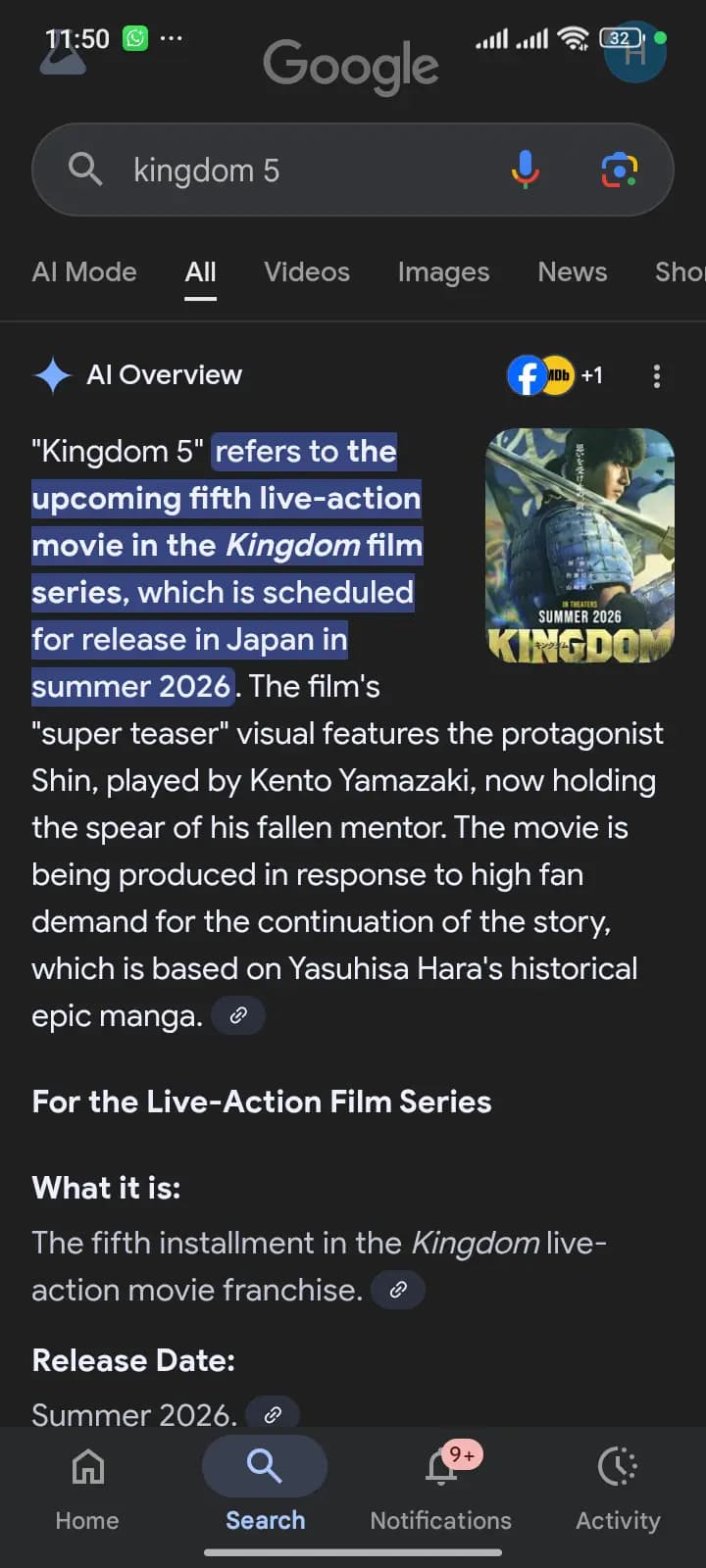This screenshot has width=706, height=1568.
Task: Open the Kingdom movie poster image
Action: click(x=580, y=545)
